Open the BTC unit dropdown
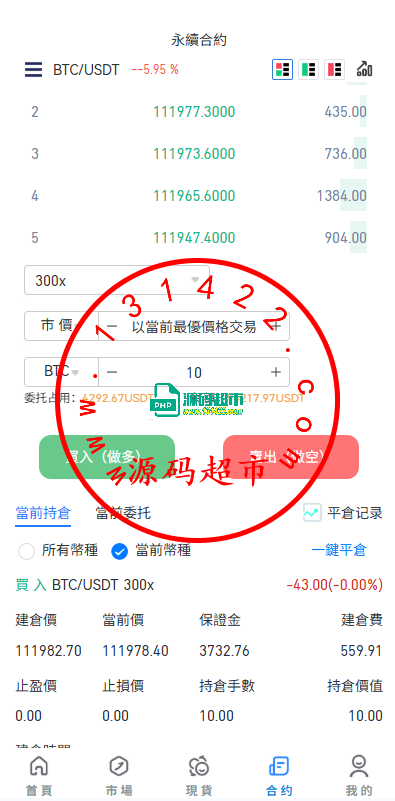395x801 pixels. click(61, 372)
